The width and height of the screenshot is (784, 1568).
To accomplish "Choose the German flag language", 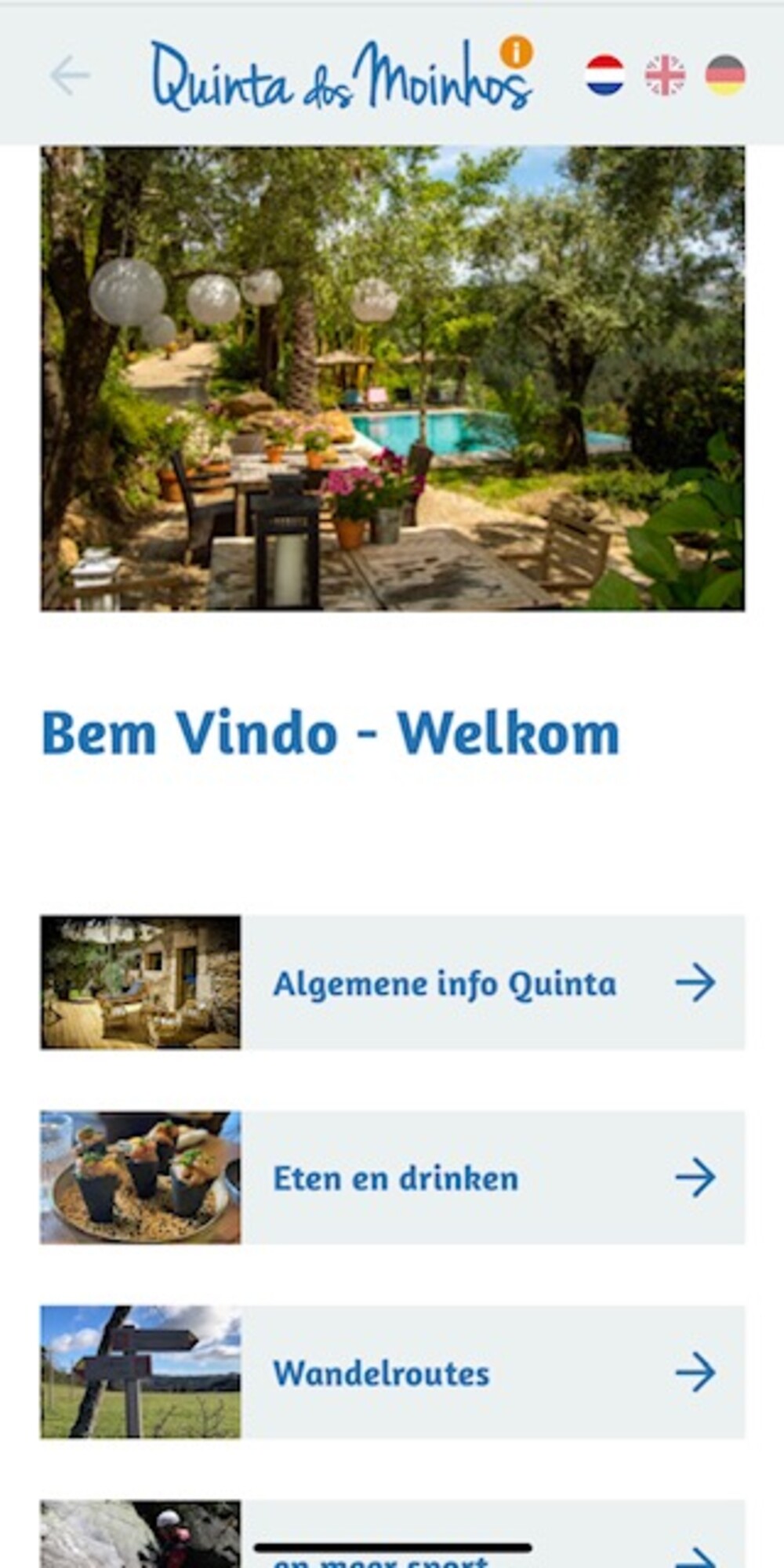I will [725, 75].
